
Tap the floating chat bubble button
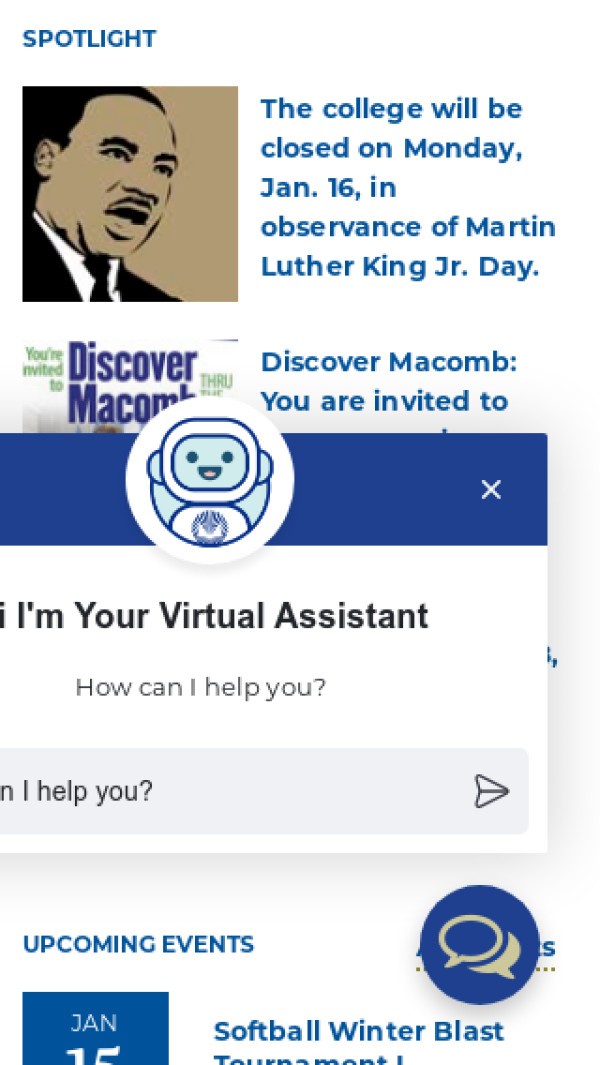479,944
